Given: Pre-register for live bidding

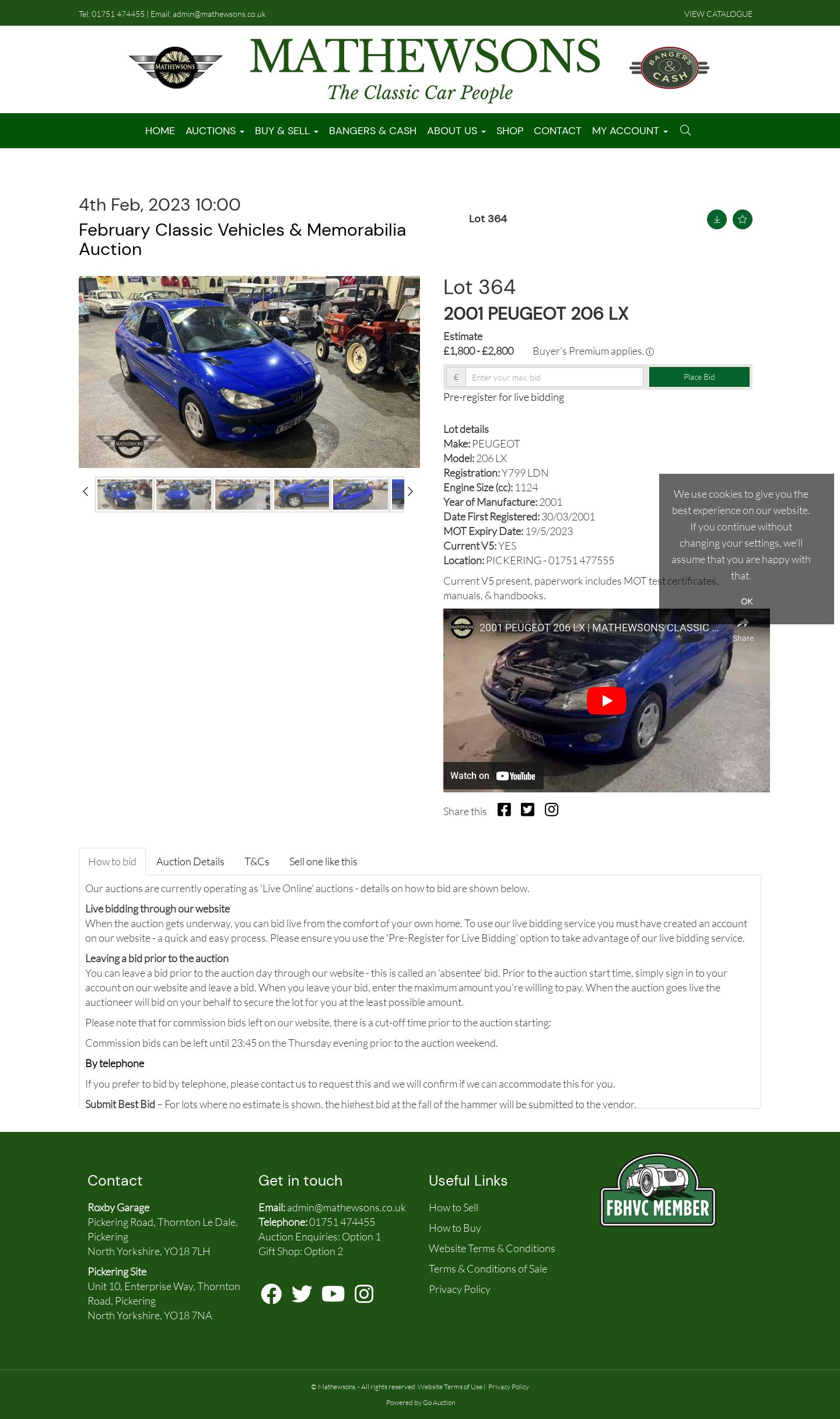Looking at the screenshot, I should 503,397.
